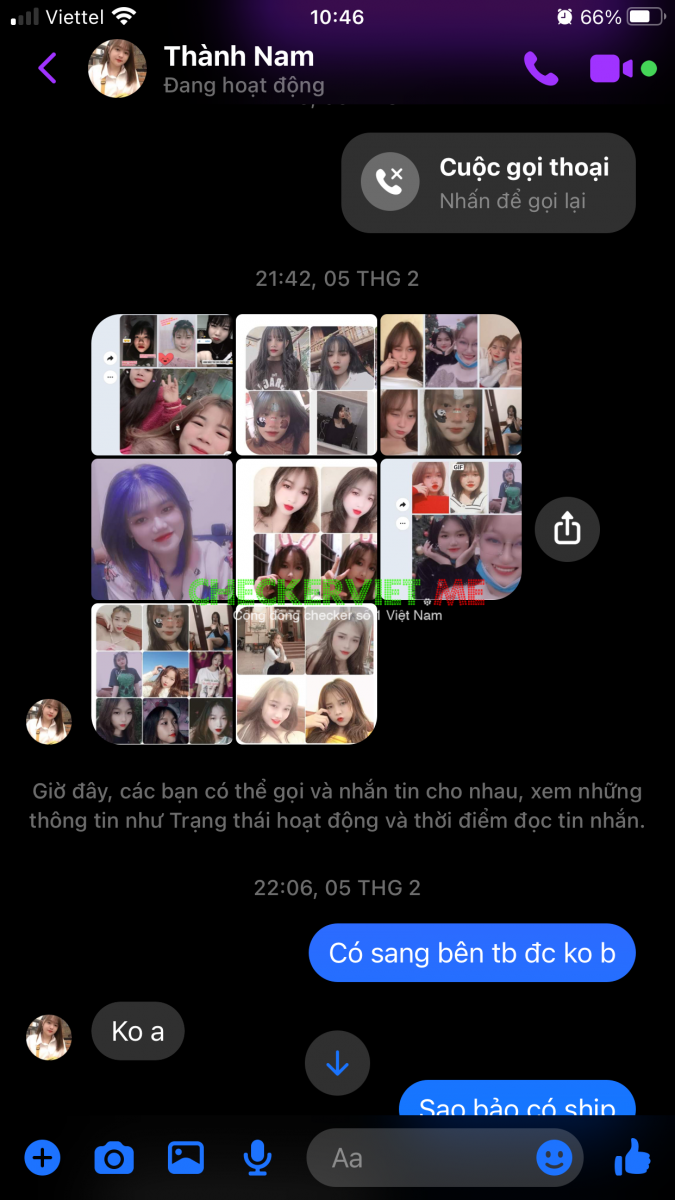
Task: Go back to the chat list
Action: click(46, 68)
